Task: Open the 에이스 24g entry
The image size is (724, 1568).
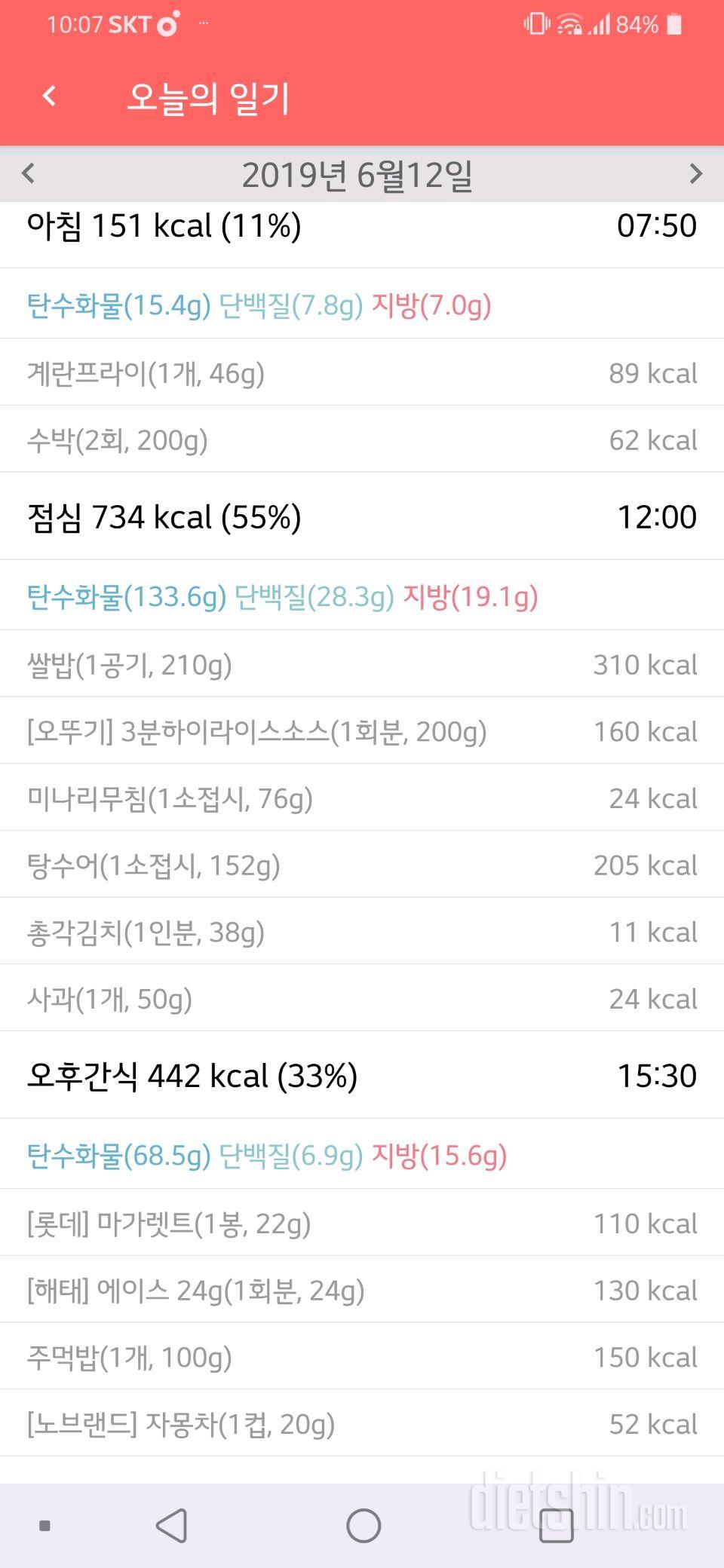Action: point(362,1290)
